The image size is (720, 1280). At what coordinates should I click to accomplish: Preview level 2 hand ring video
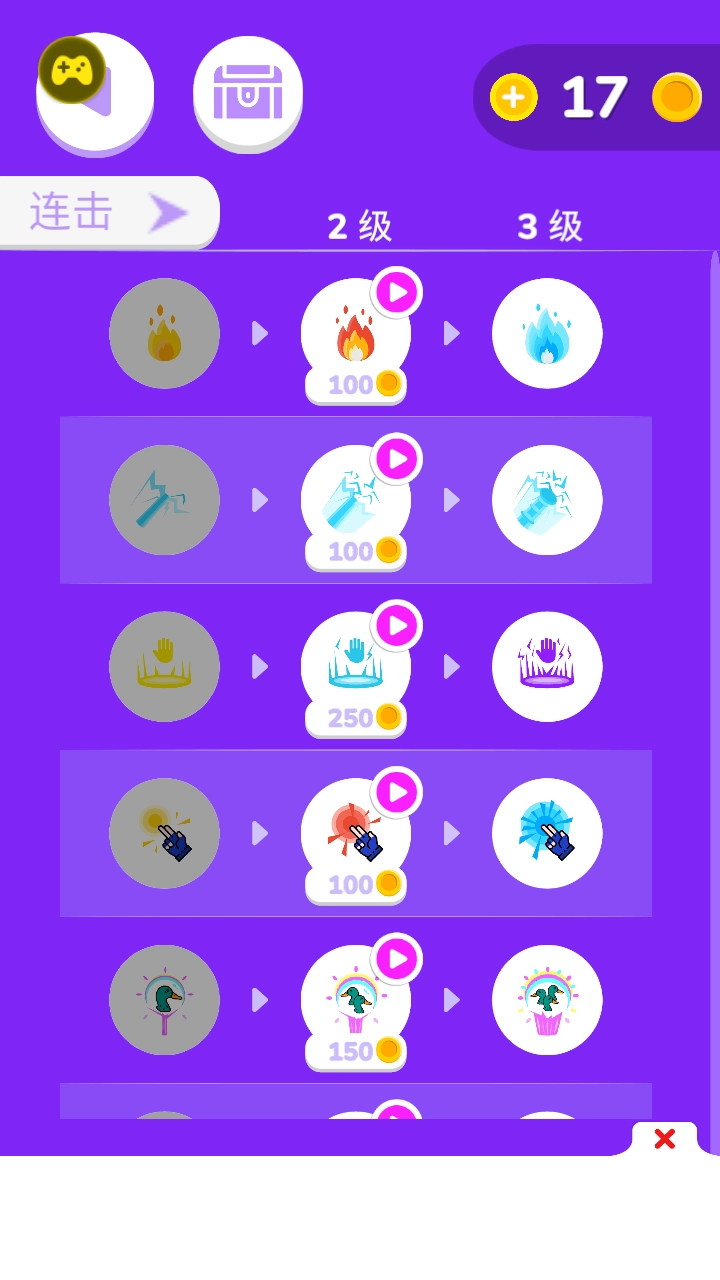(x=397, y=626)
